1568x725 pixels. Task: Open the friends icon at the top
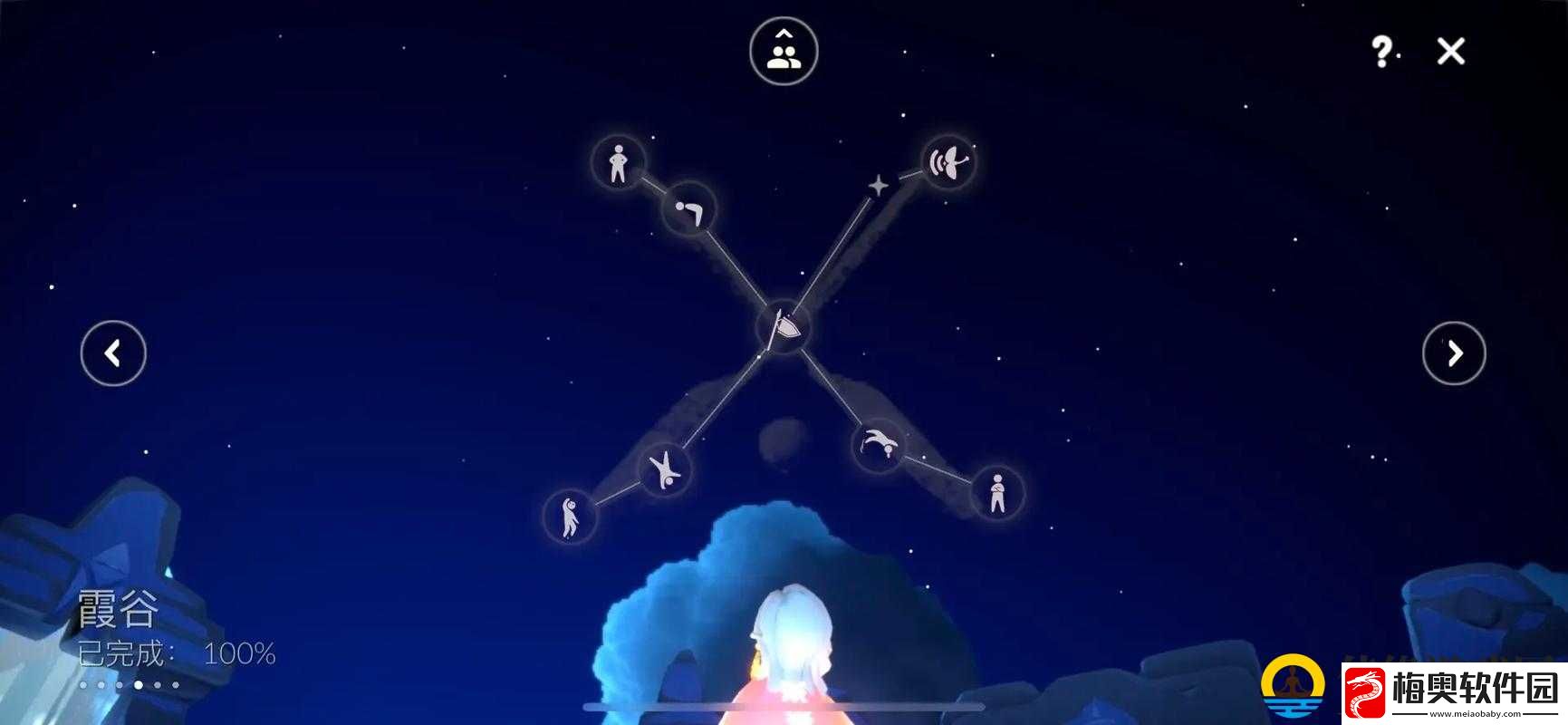tap(784, 52)
